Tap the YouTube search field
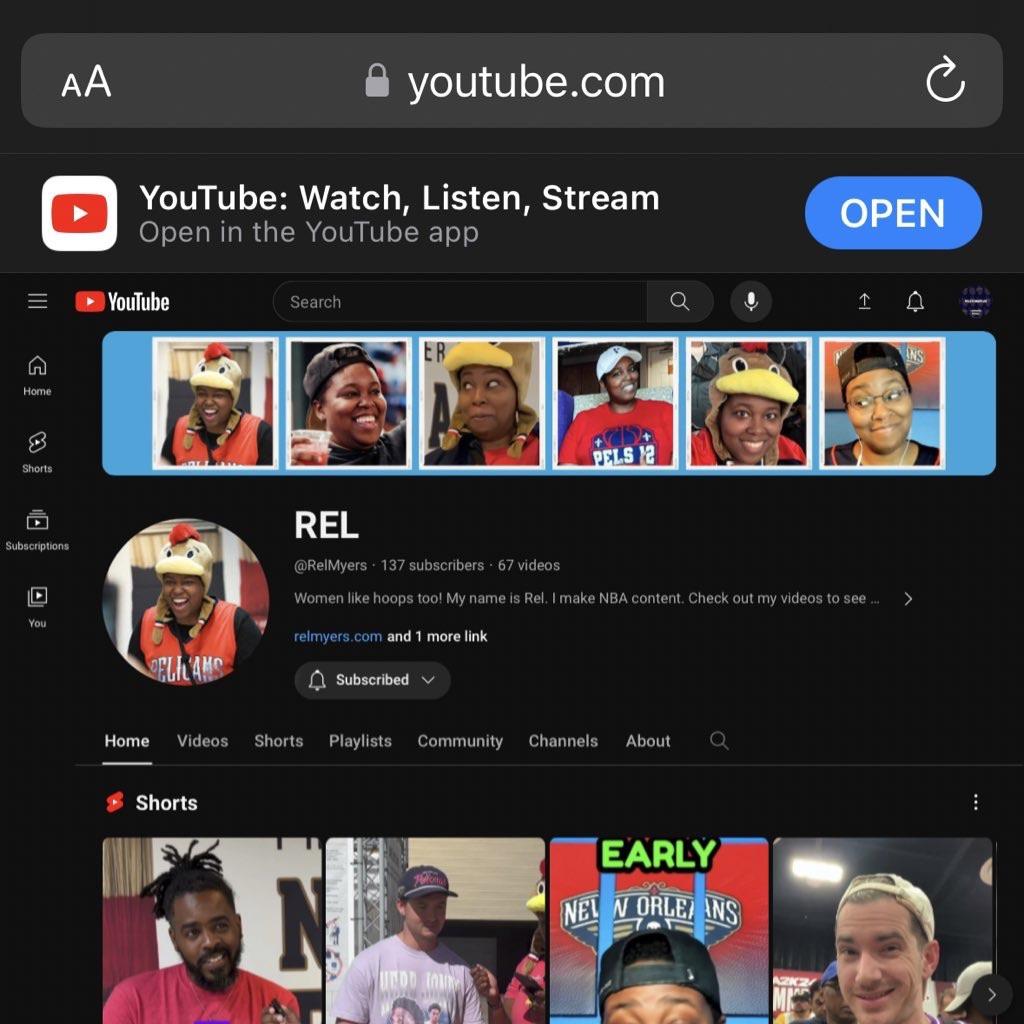The width and height of the screenshot is (1024, 1024). [460, 302]
